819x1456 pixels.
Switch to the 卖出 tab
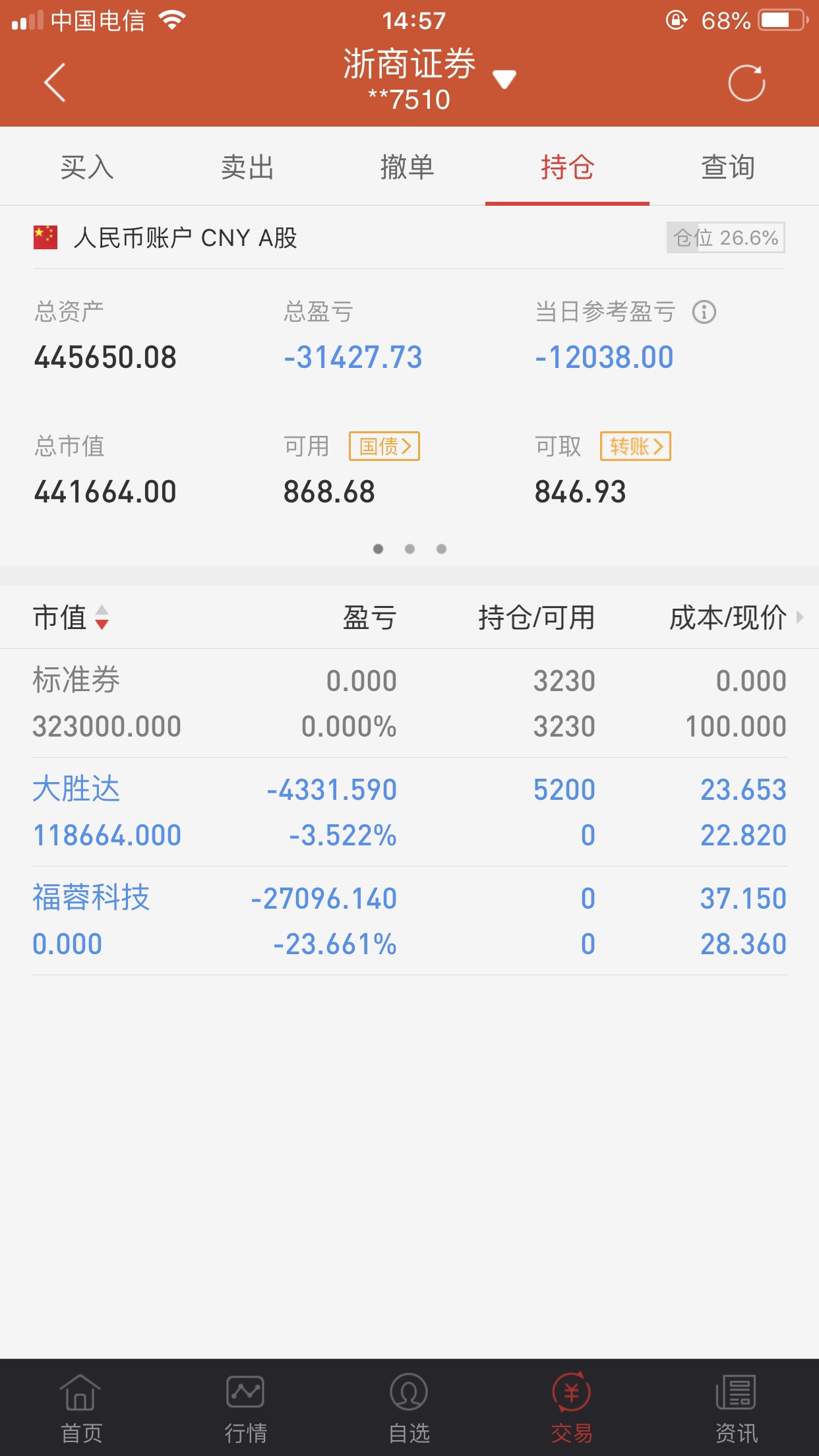(x=247, y=167)
